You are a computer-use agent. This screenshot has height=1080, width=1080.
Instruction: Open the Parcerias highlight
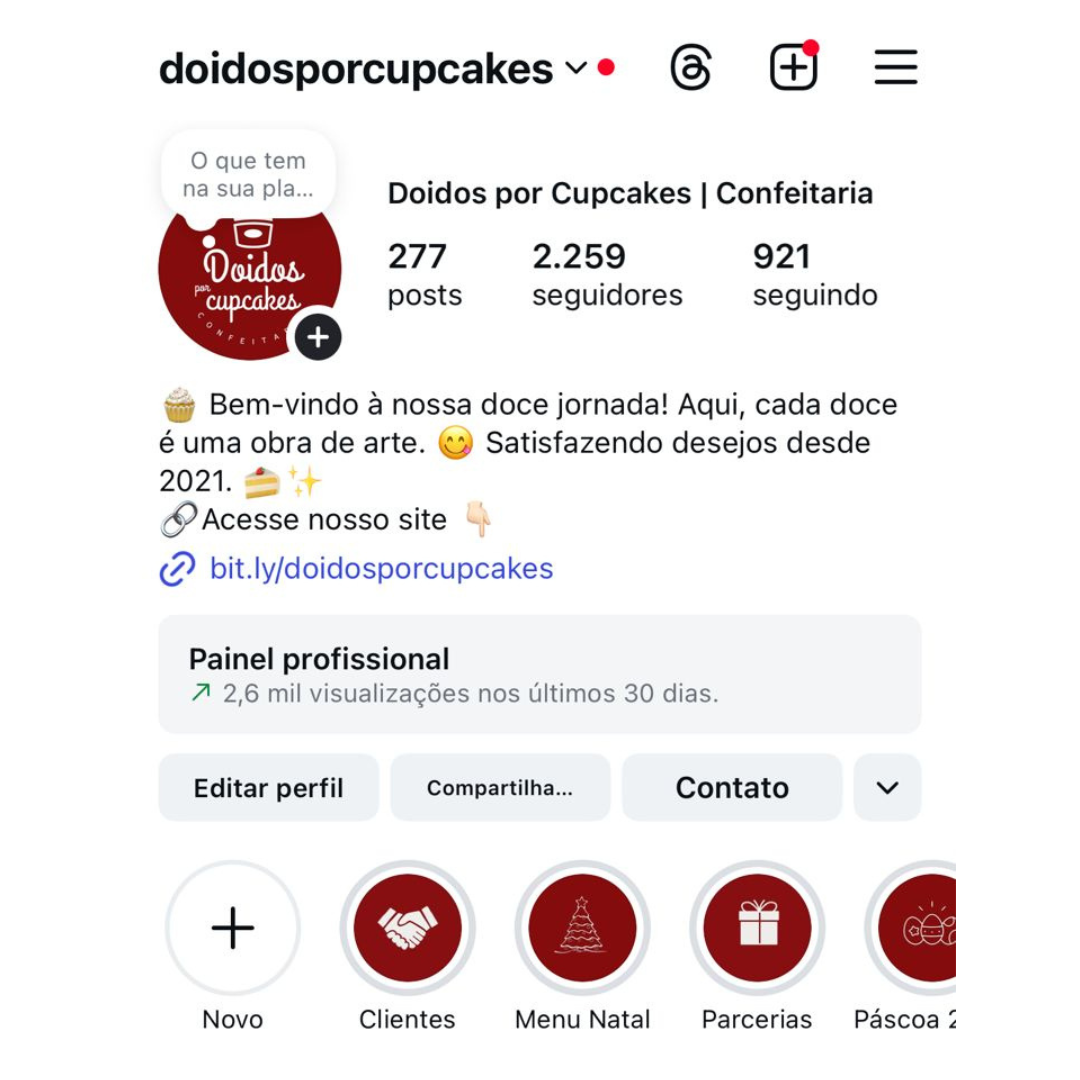757,928
